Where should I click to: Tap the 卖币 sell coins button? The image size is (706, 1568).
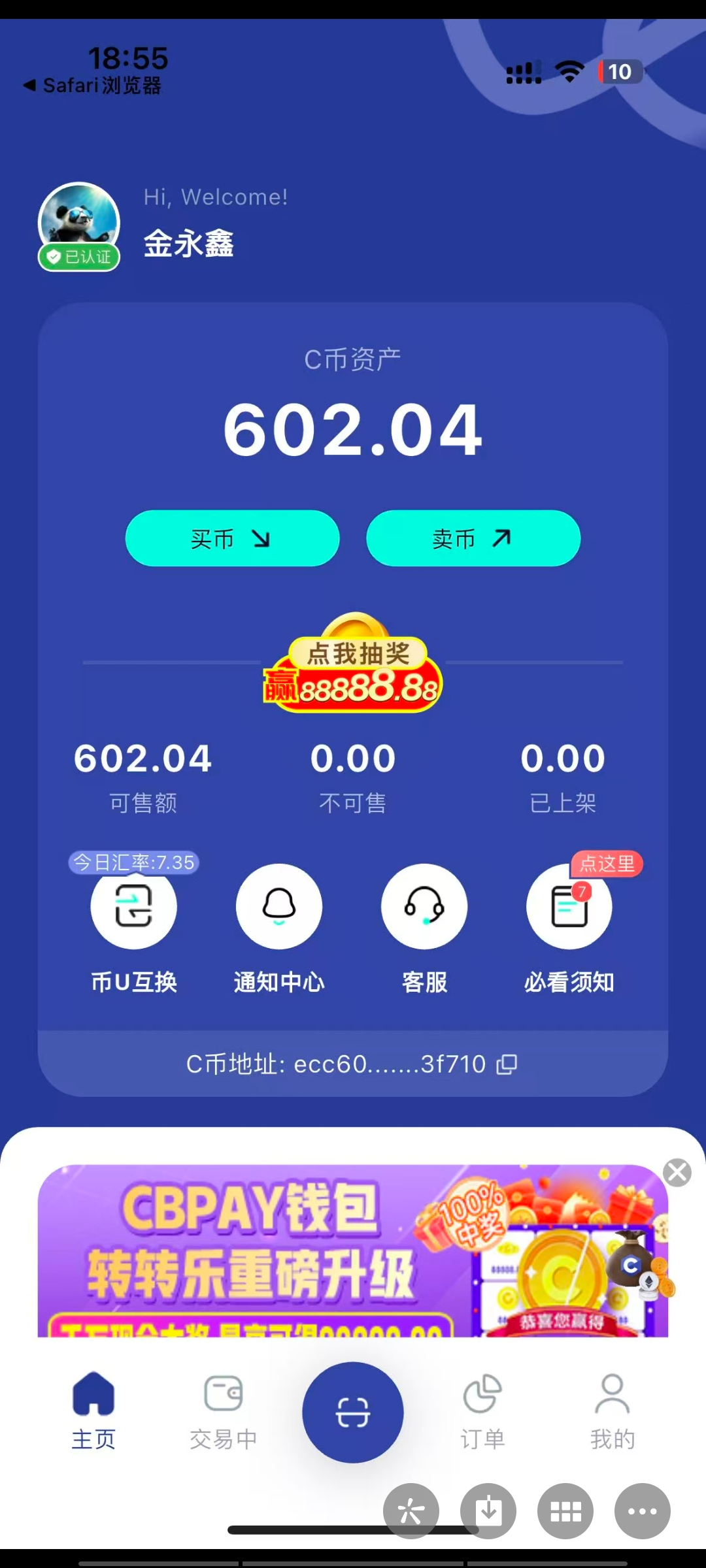click(x=473, y=538)
